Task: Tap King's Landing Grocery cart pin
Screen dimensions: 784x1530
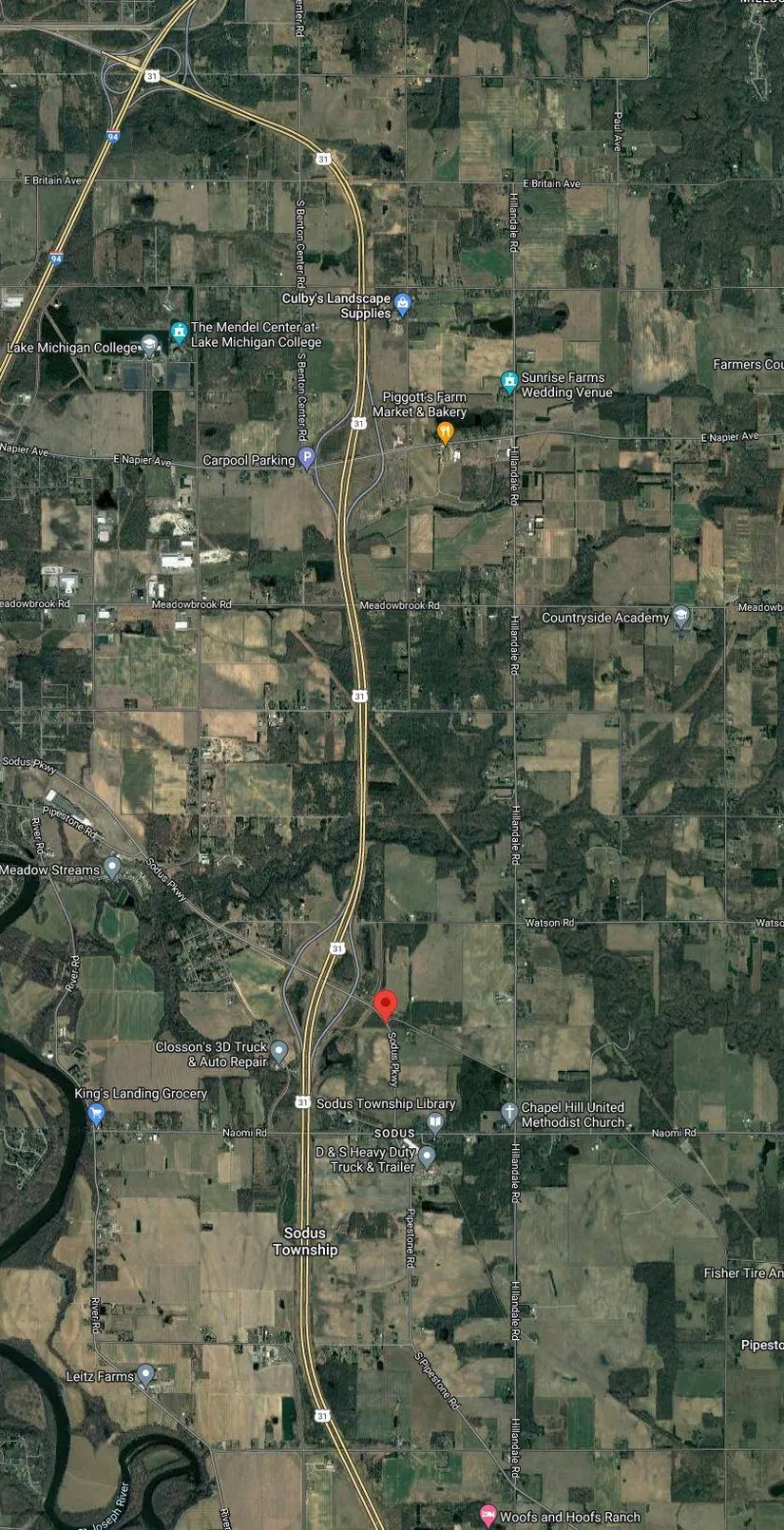Action: [95, 1114]
